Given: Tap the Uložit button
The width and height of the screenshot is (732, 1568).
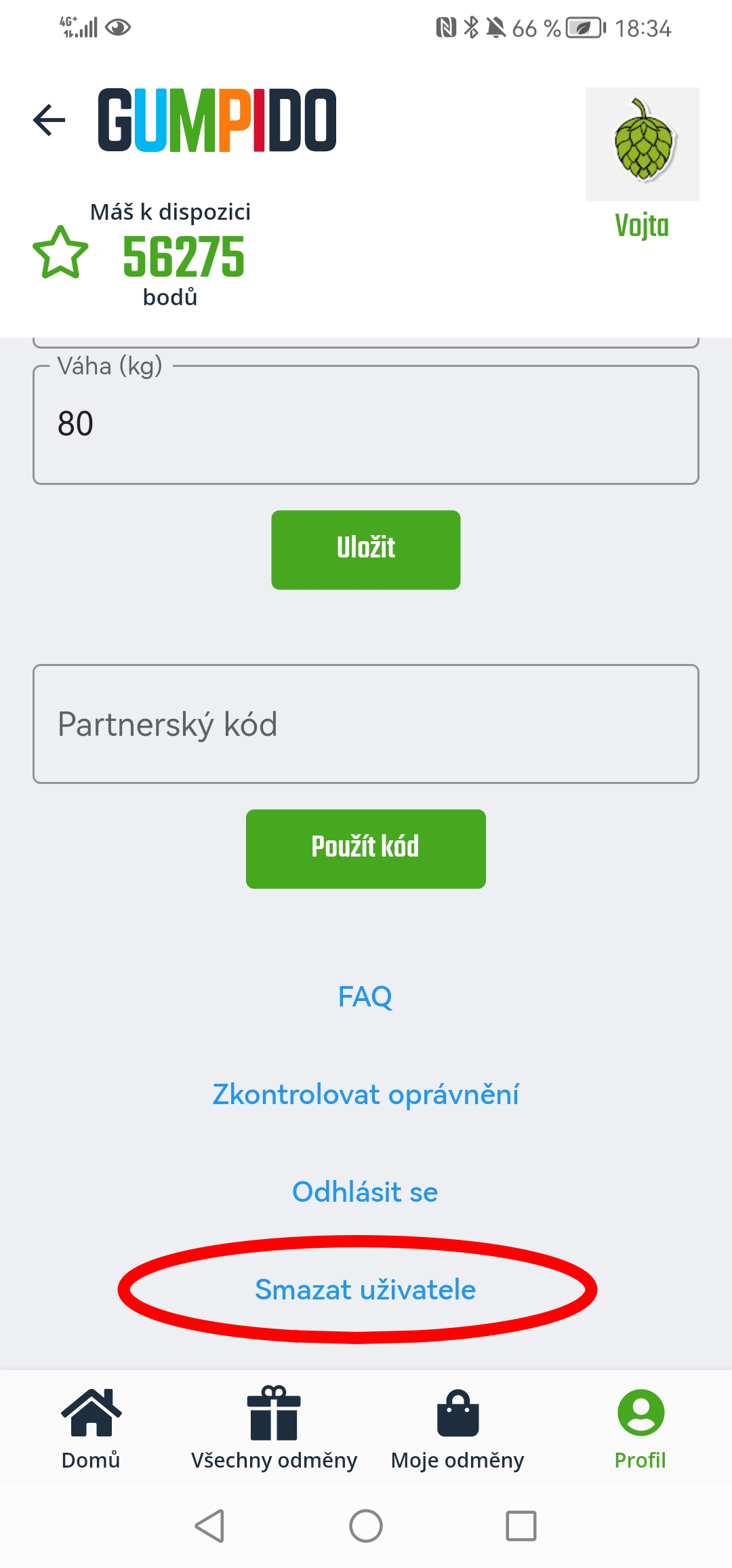Looking at the screenshot, I should 366,549.
